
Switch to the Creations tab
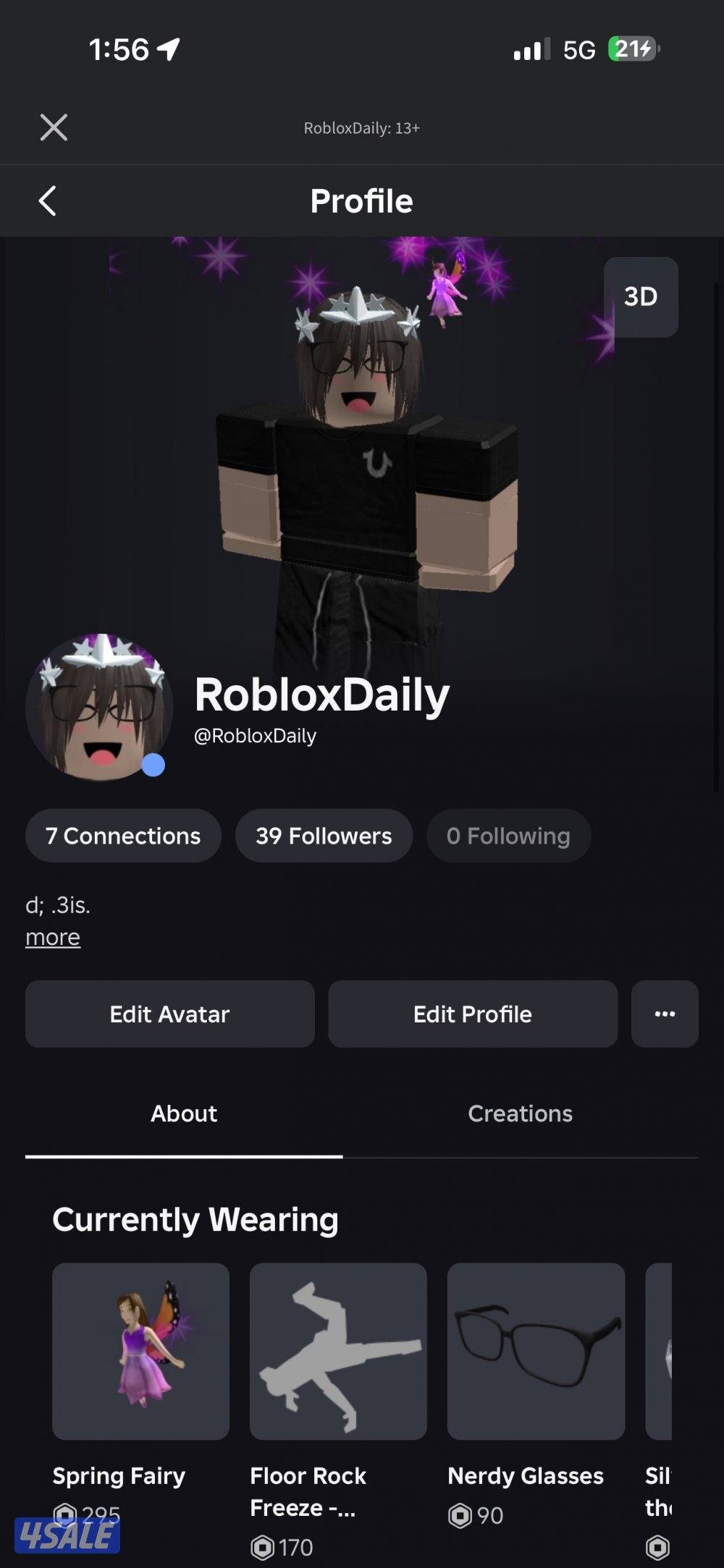(520, 1114)
